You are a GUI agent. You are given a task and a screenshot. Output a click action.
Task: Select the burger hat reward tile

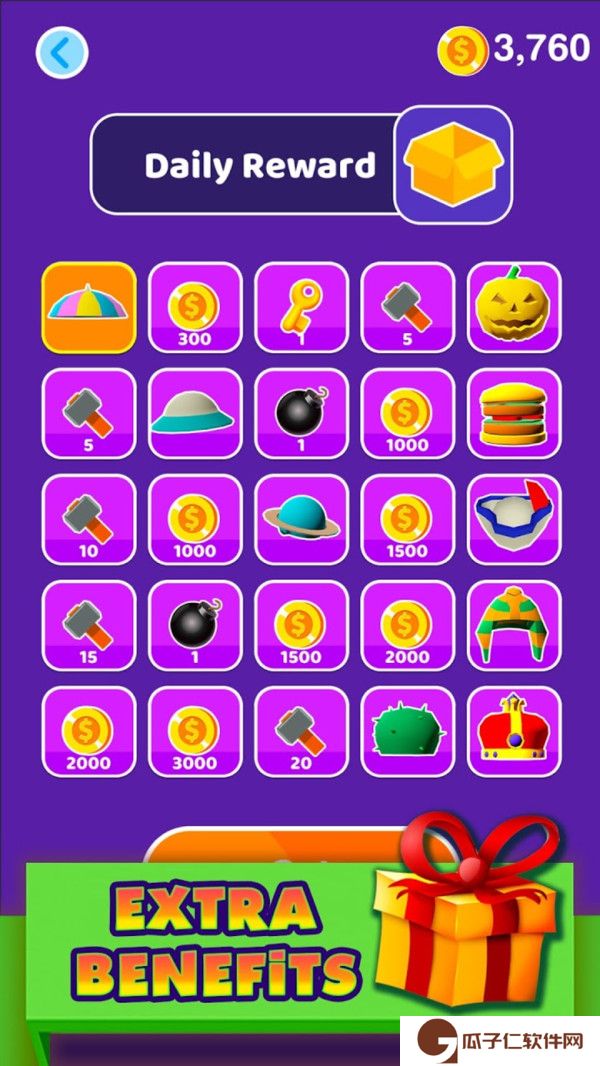[514, 413]
